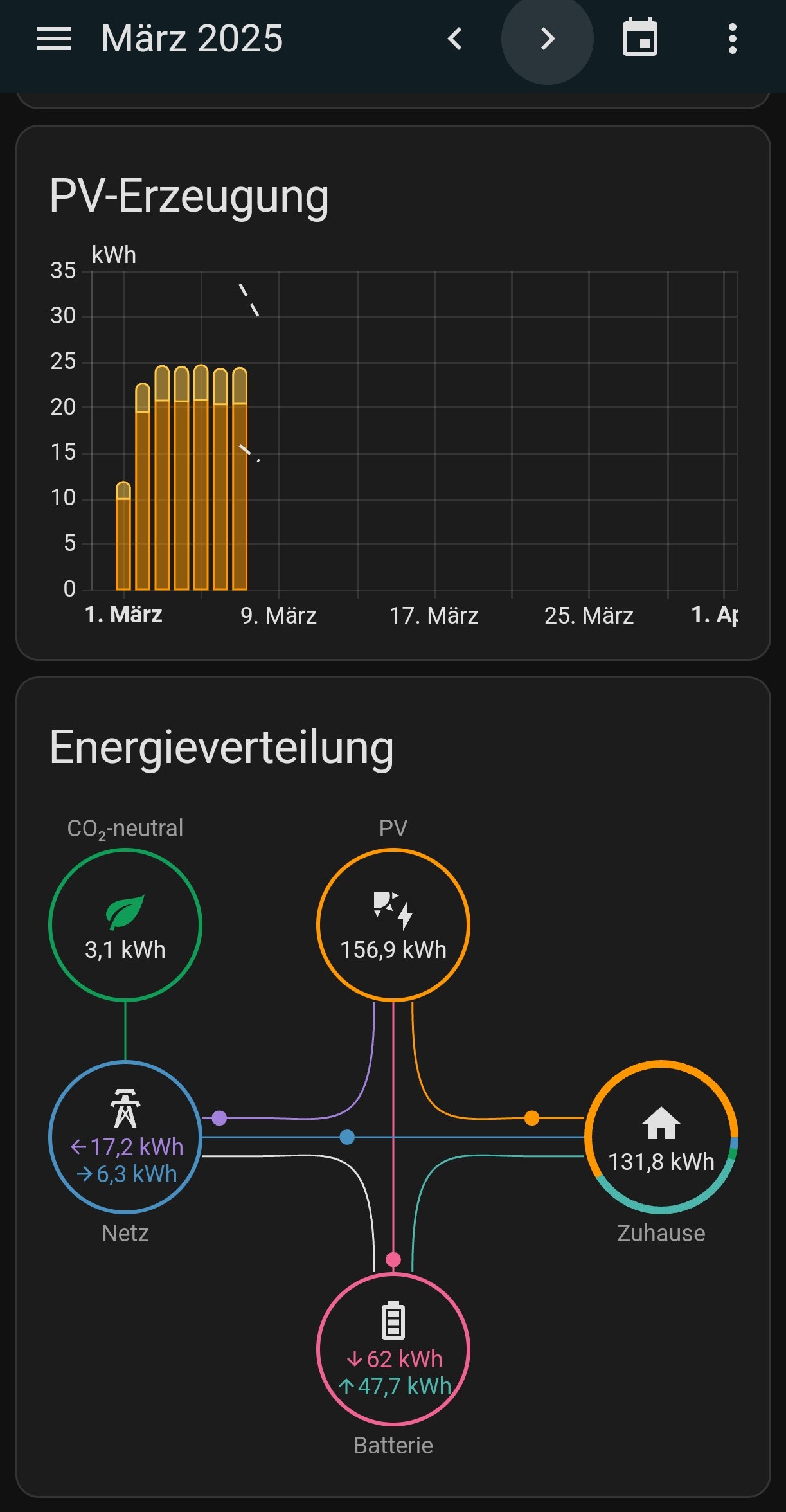This screenshot has height=1512, width=786.
Task: Go to the previous month
Action: pyautogui.click(x=455, y=39)
